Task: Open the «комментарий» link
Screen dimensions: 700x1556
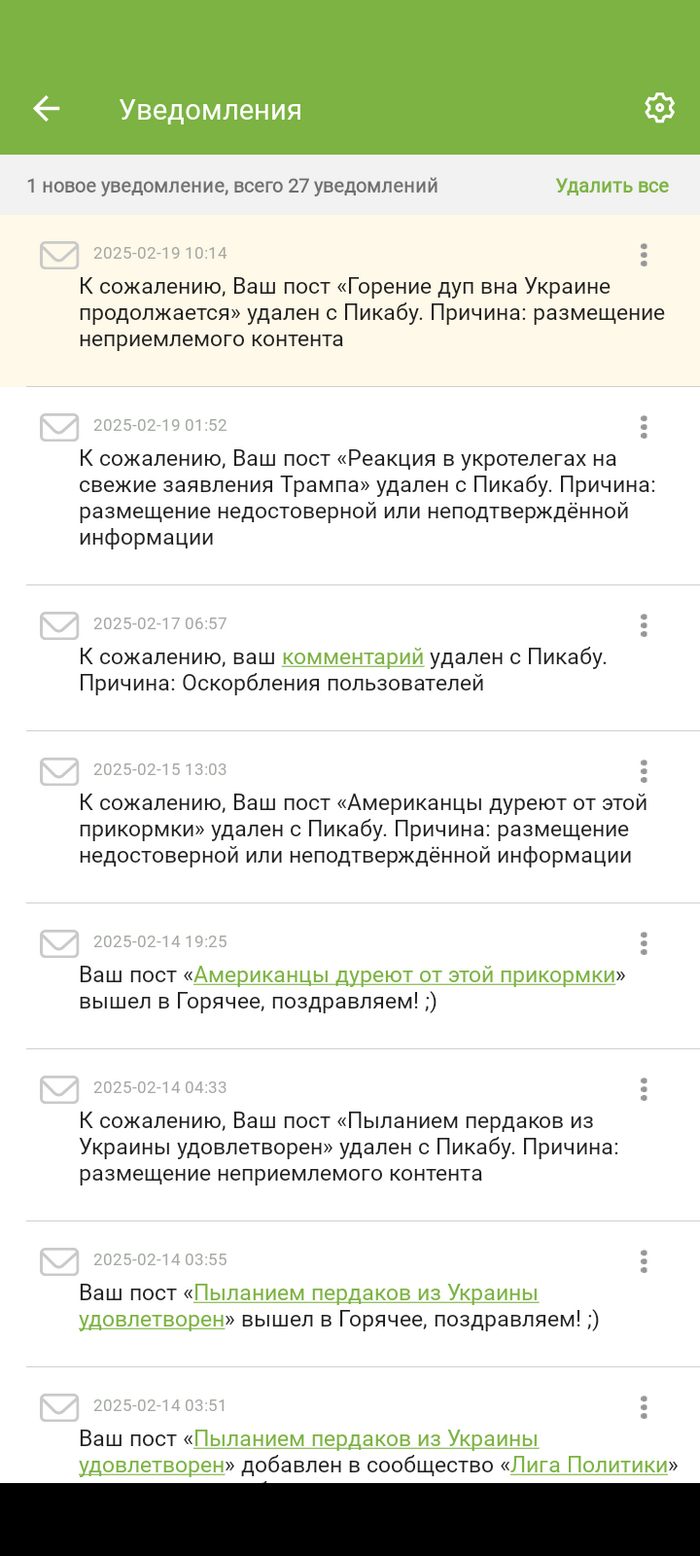Action: click(353, 657)
